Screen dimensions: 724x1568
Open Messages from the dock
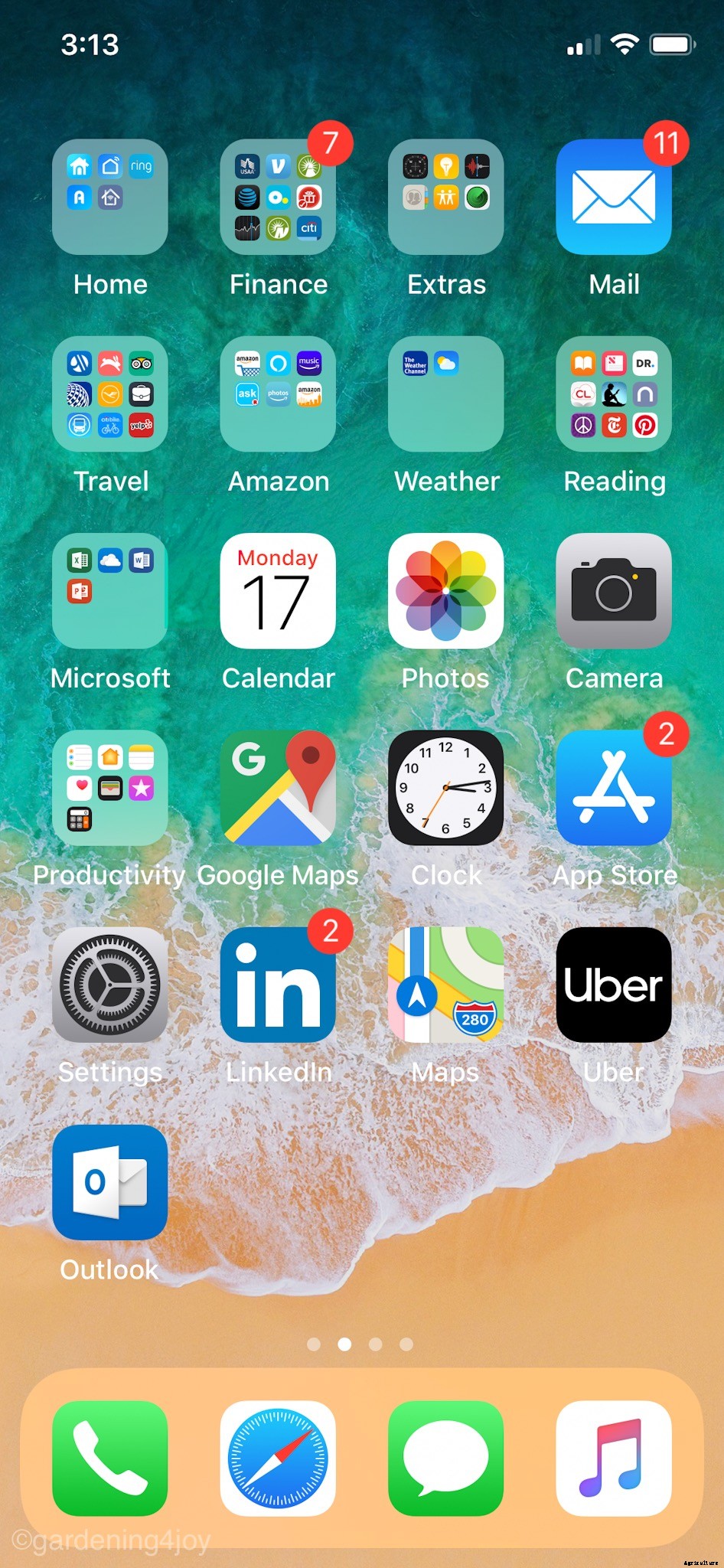tap(445, 1458)
